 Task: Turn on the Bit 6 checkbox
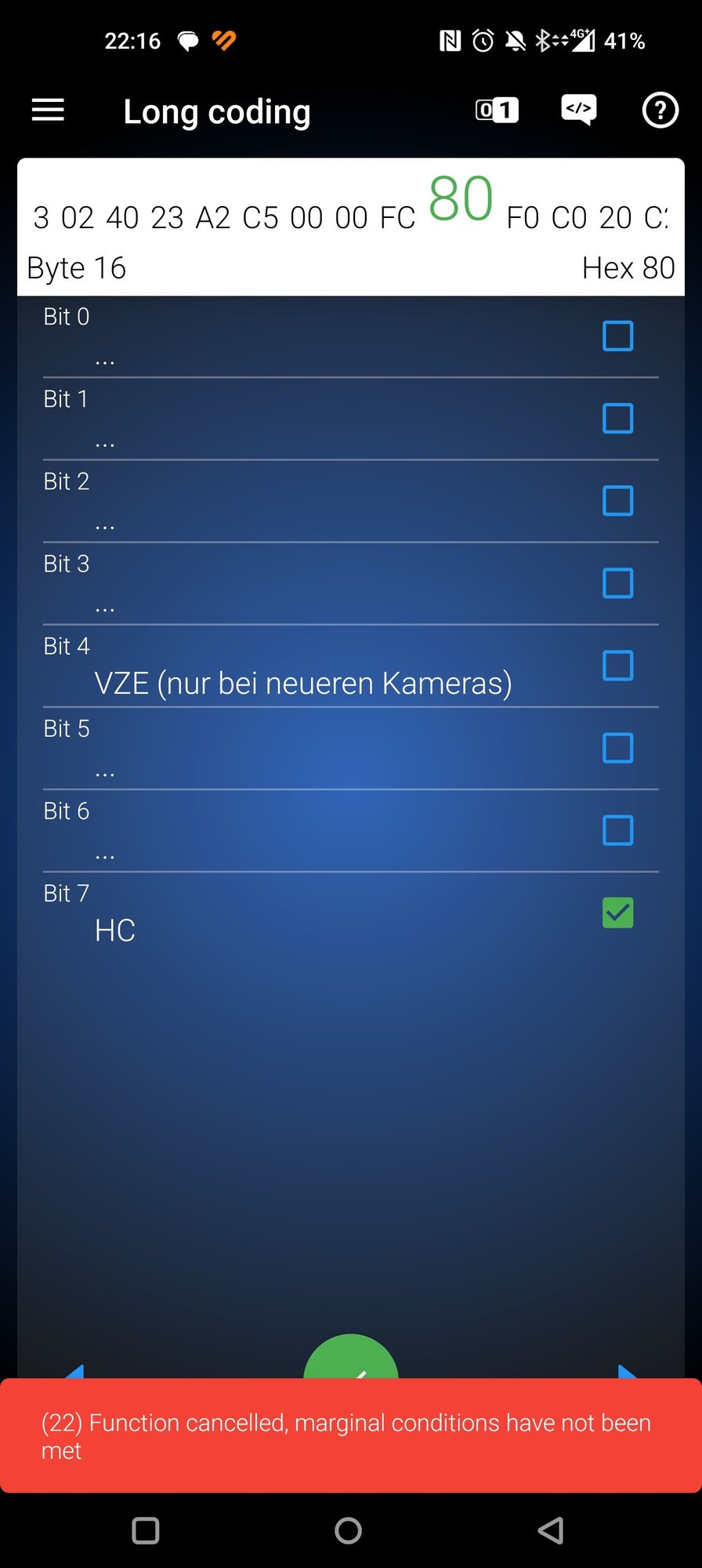617,830
